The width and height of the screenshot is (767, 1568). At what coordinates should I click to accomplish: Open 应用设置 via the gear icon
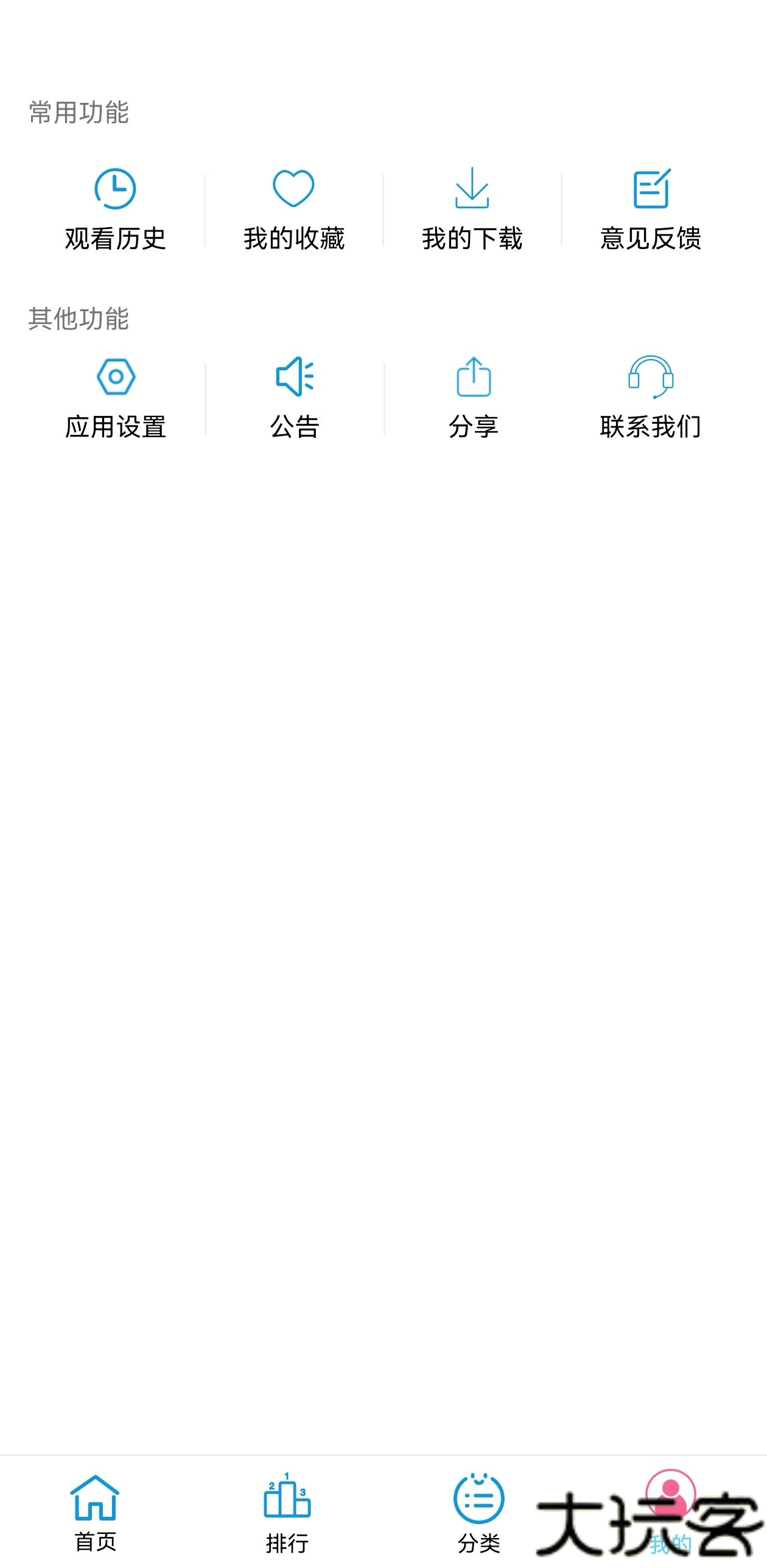116,378
